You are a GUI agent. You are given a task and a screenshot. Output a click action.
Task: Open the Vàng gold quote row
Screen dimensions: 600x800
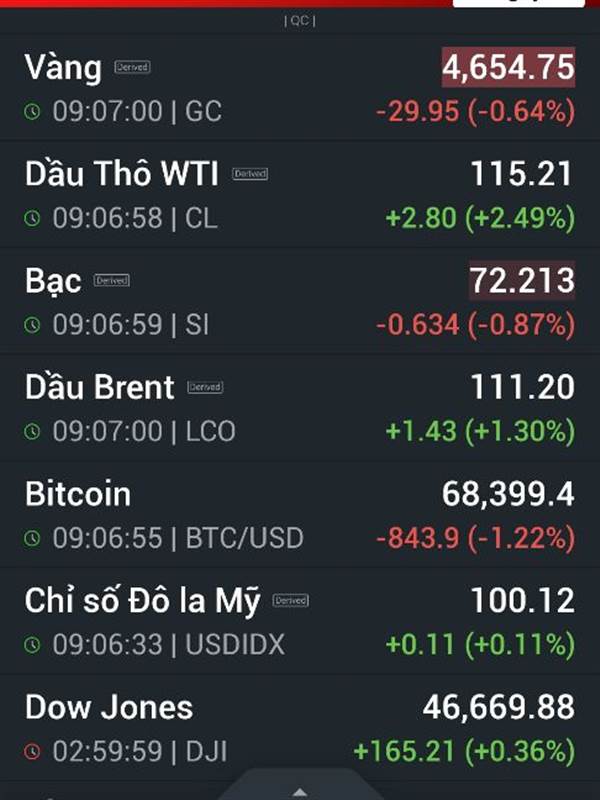point(300,88)
